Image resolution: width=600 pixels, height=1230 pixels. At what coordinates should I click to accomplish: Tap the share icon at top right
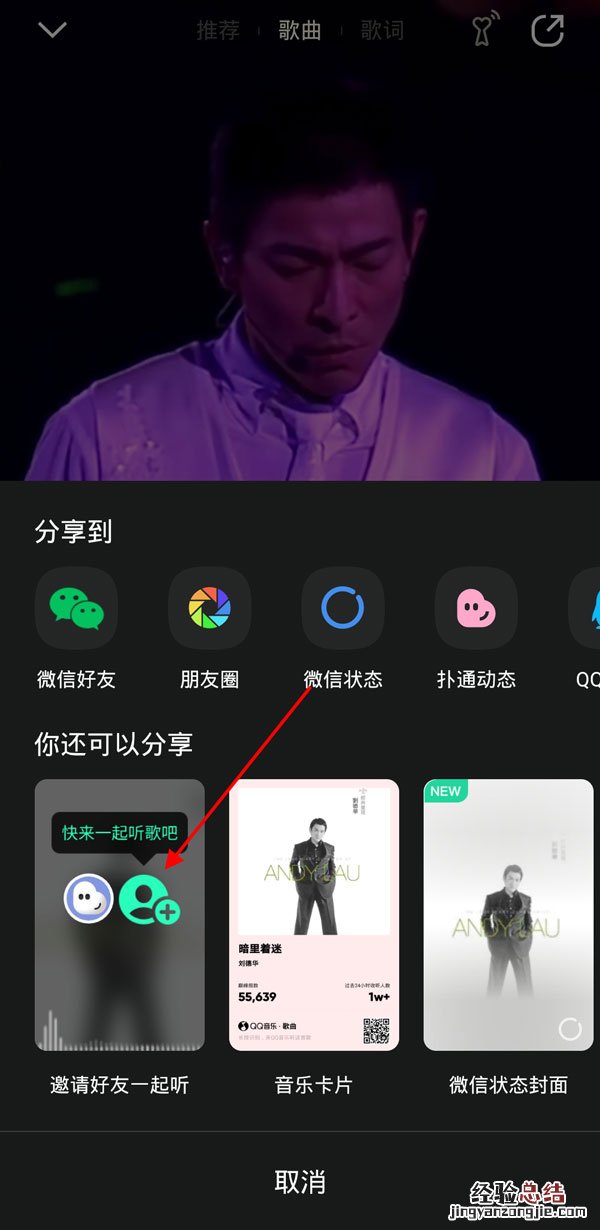click(547, 30)
